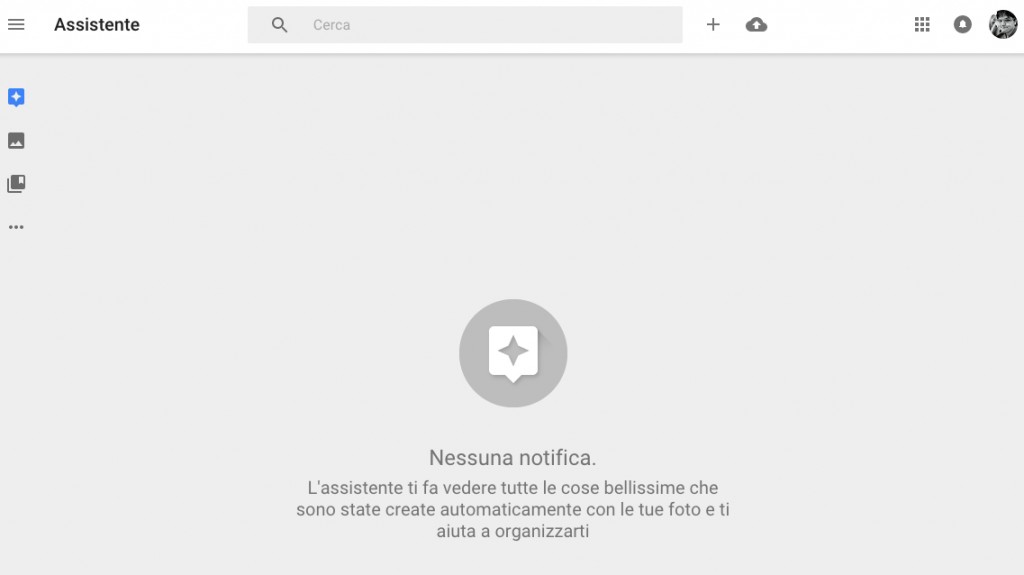Viewport: 1024px width, 575px height.
Task: Tap the plus icon to create new
Action: tap(713, 25)
